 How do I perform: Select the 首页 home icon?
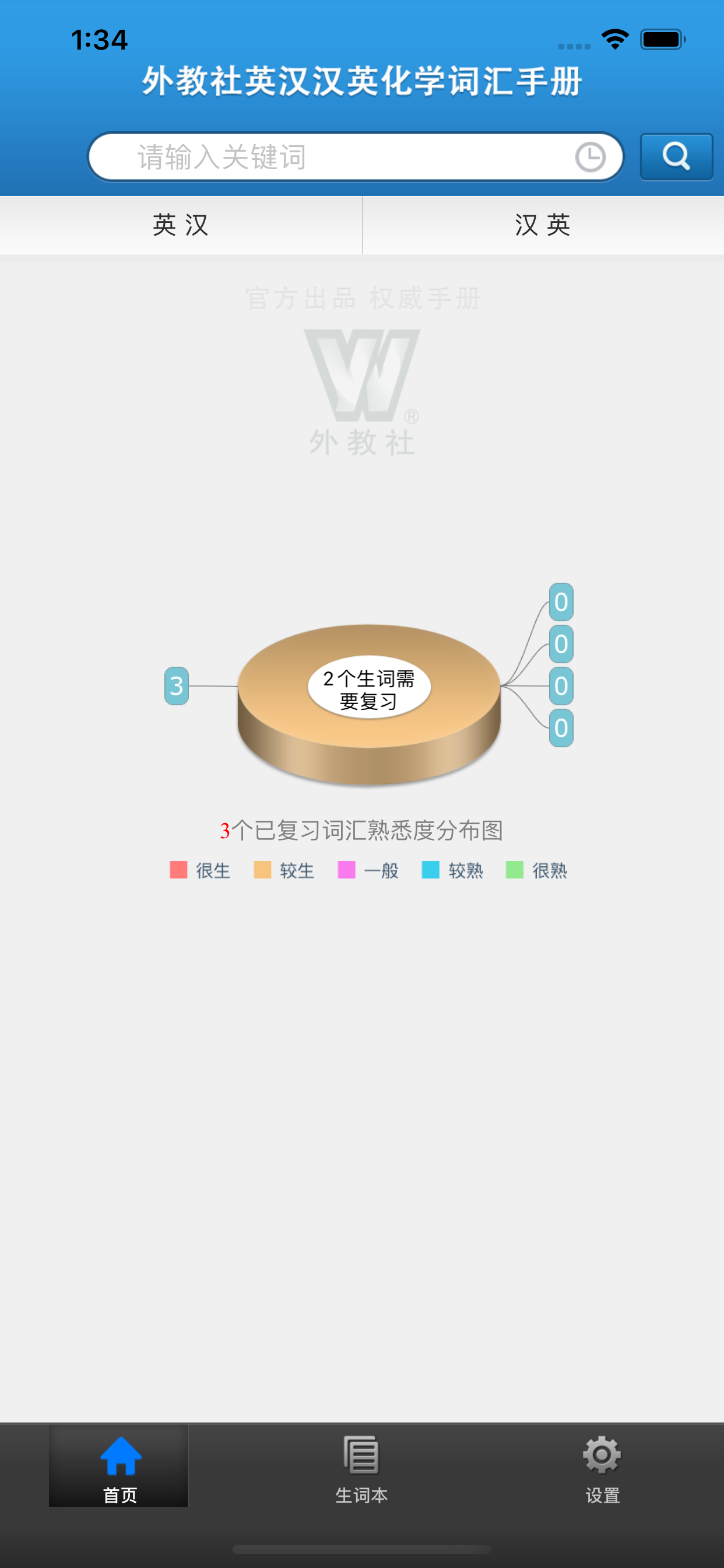click(120, 1456)
